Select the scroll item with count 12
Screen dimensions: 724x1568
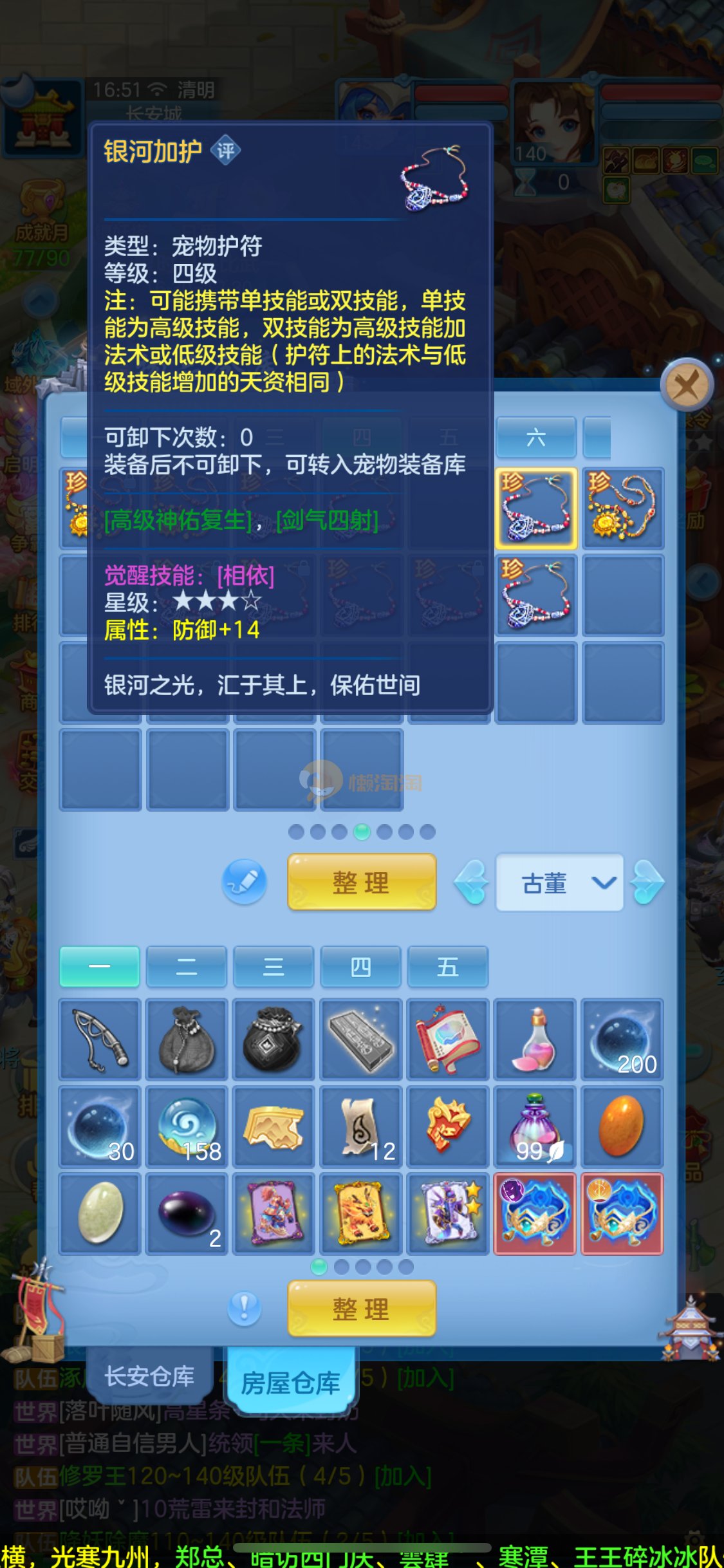click(x=361, y=1127)
